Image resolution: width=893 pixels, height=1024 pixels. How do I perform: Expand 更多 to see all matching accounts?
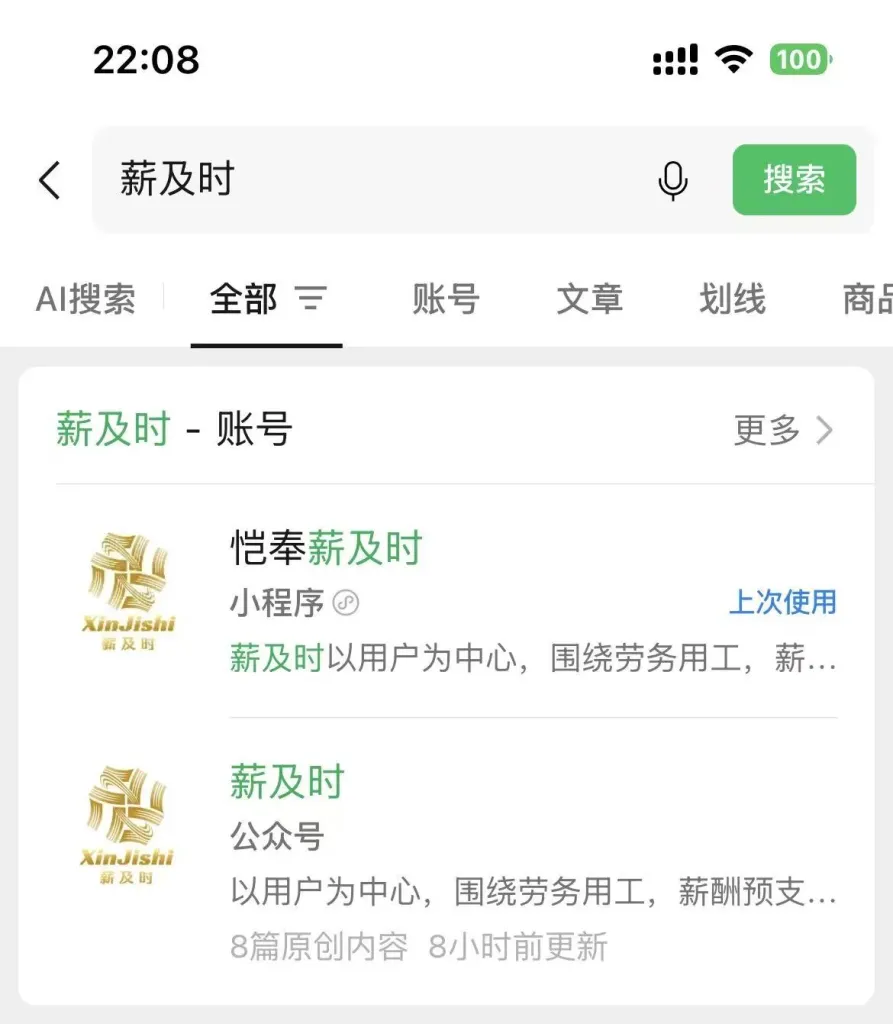767,430
